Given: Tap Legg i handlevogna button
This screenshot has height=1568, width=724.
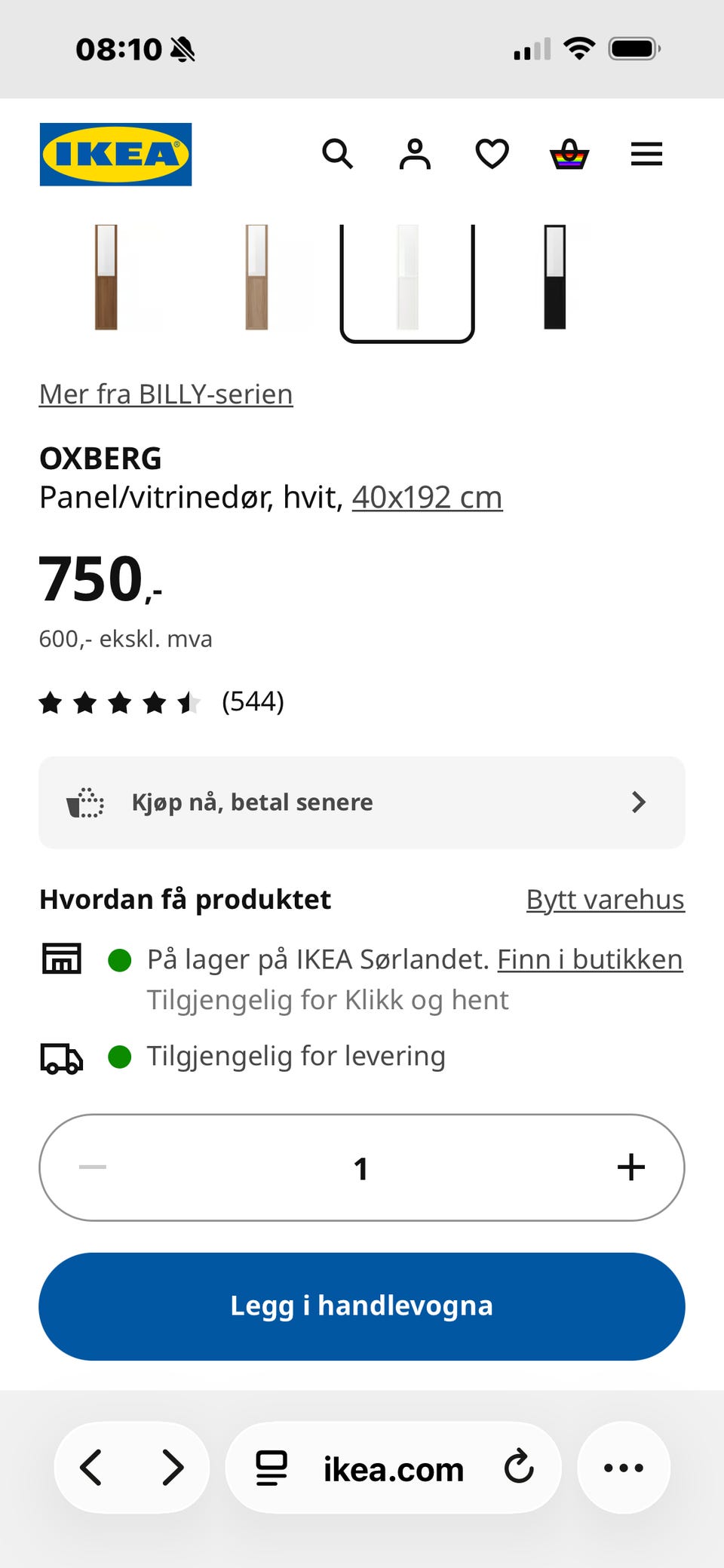Looking at the screenshot, I should pos(362,1306).
